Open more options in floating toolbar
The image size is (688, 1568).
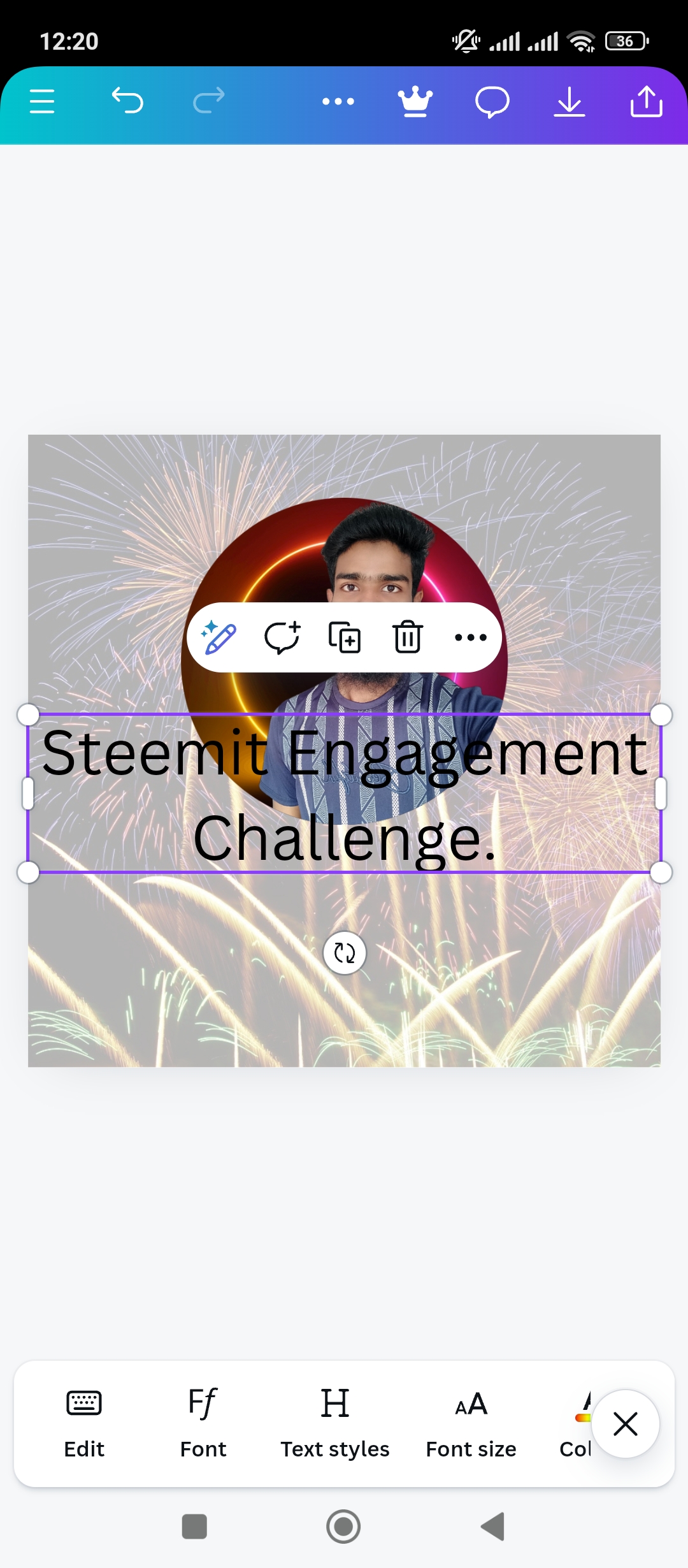[471, 637]
